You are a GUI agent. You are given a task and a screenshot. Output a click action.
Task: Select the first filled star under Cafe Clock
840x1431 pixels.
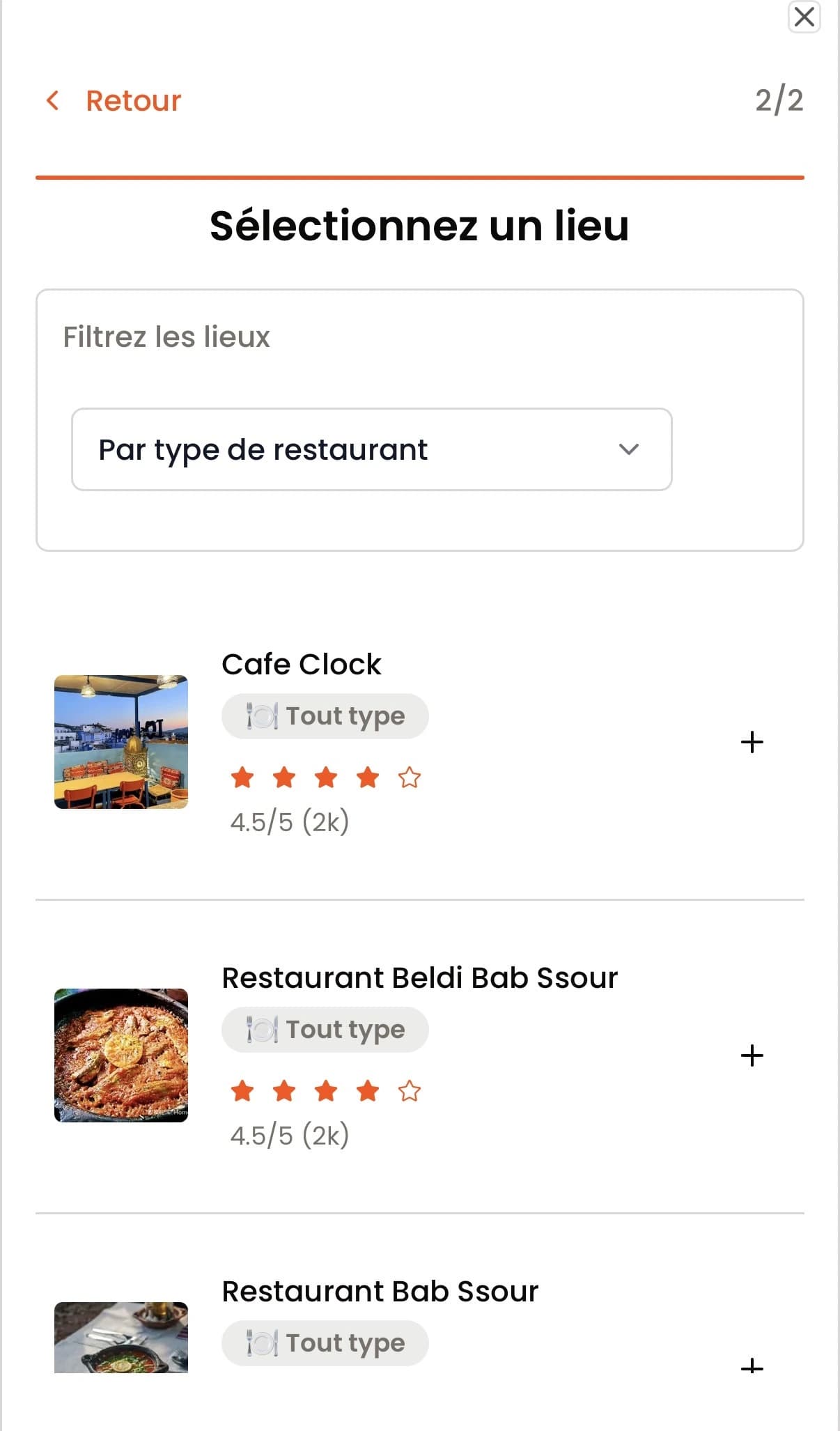coord(242,777)
